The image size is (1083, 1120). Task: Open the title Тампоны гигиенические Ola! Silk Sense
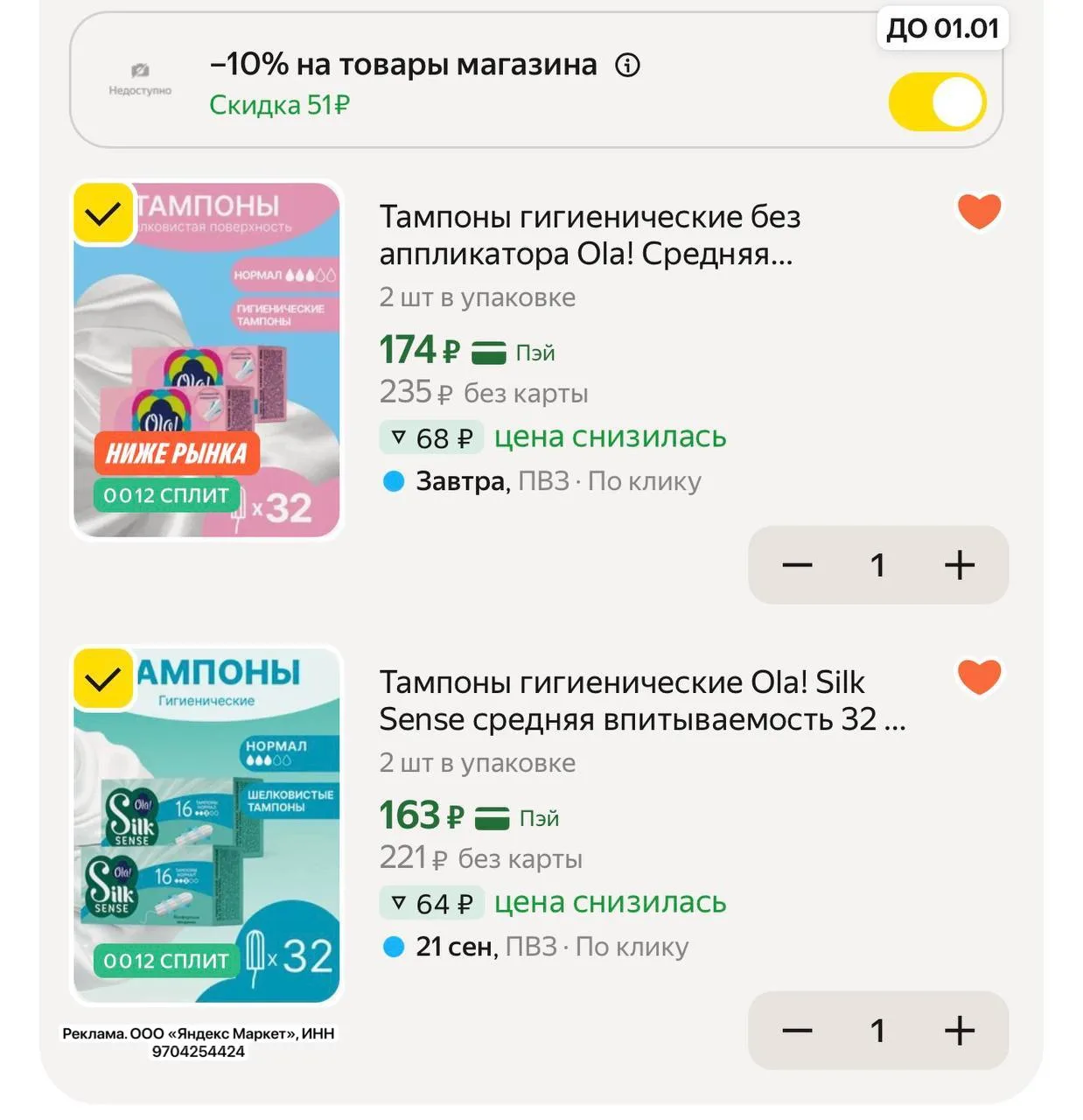[642, 701]
